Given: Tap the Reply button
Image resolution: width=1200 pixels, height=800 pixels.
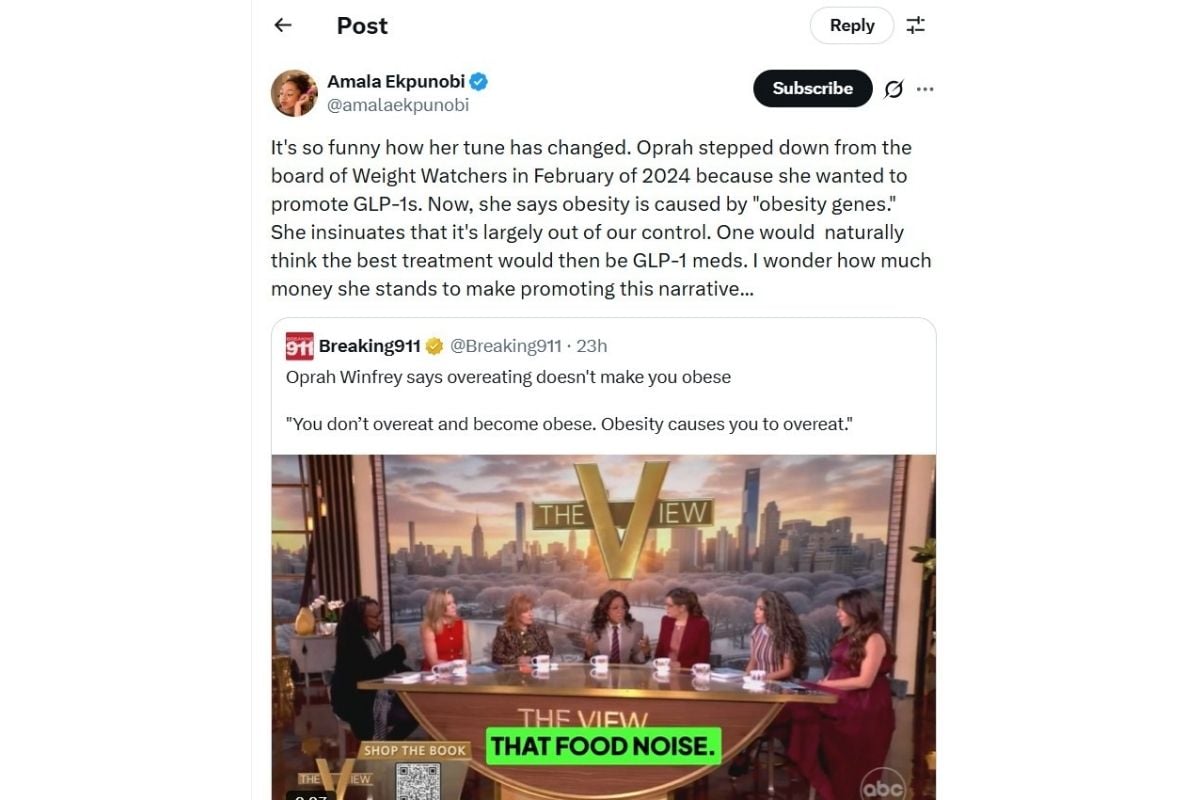Looking at the screenshot, I should tap(851, 26).
